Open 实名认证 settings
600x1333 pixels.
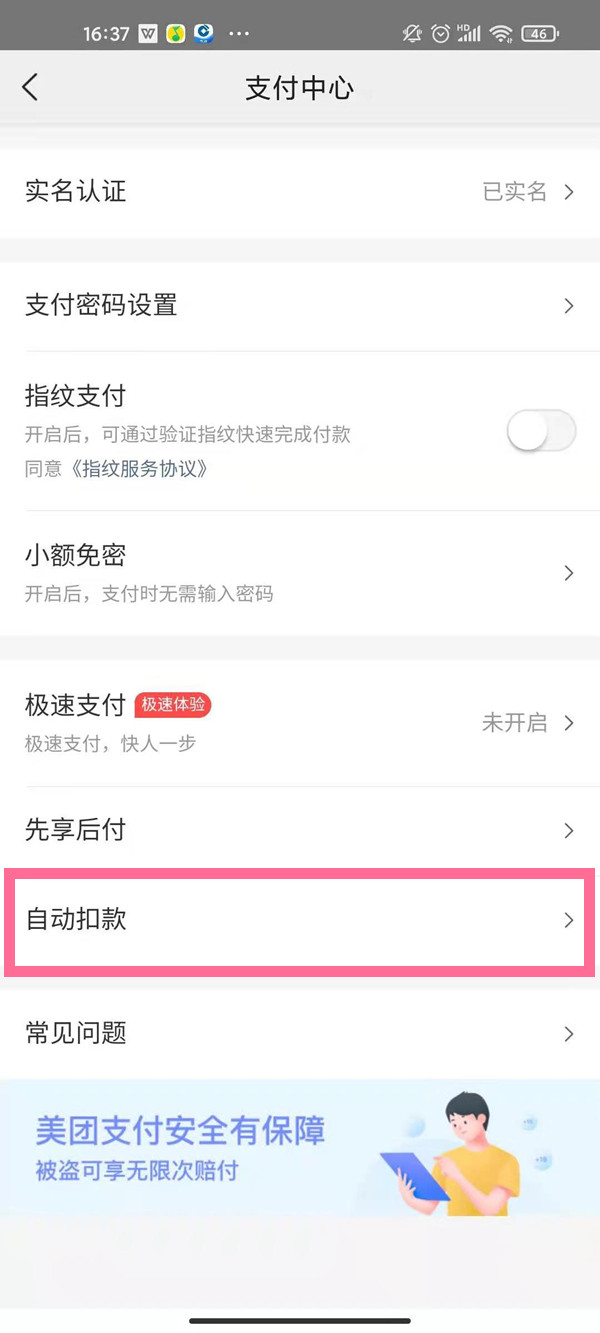[300, 192]
